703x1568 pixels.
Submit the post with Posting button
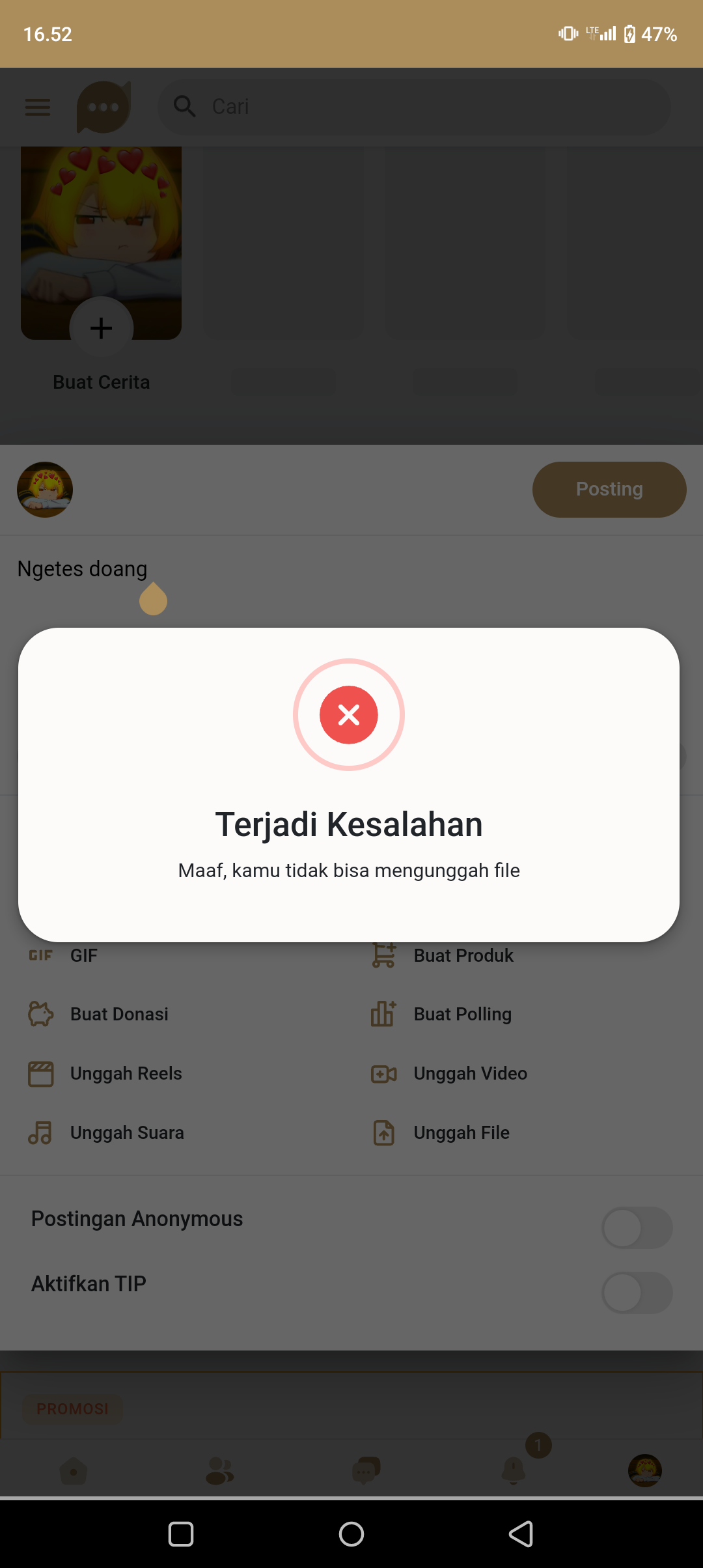609,490
